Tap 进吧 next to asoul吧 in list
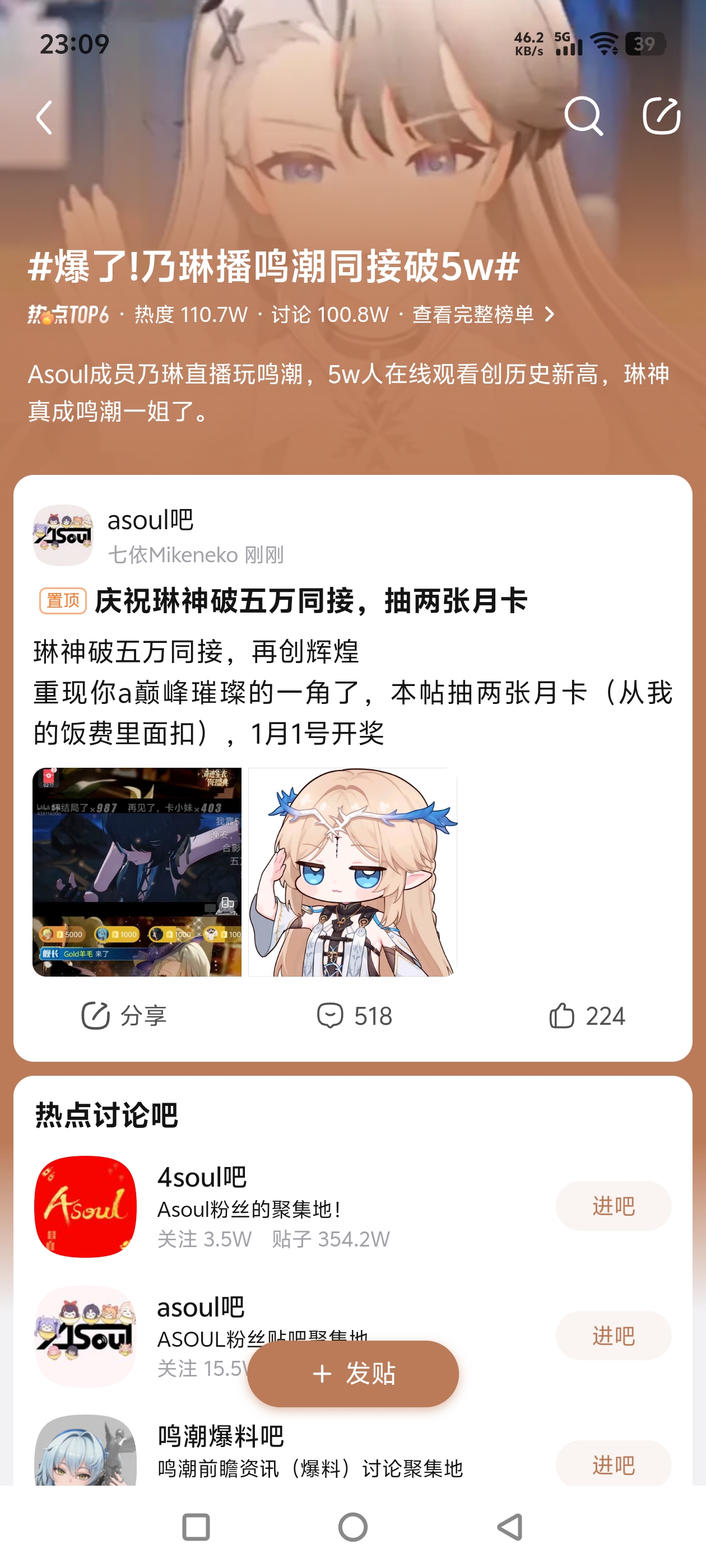Viewport: 706px width, 1568px height. tap(613, 1336)
